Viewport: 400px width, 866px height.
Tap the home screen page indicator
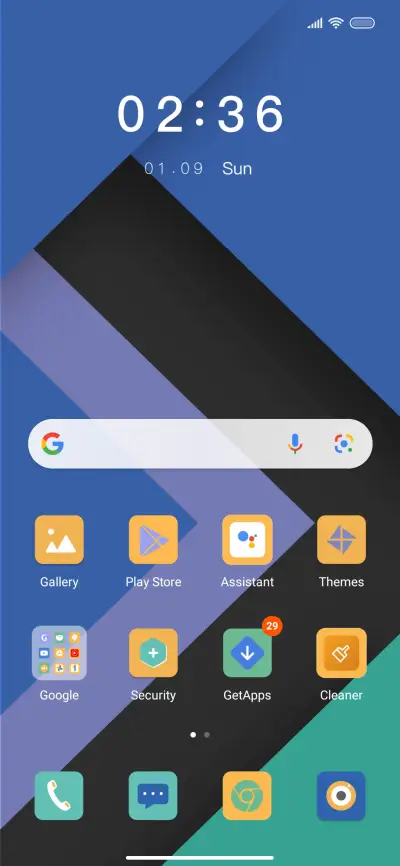point(200,735)
